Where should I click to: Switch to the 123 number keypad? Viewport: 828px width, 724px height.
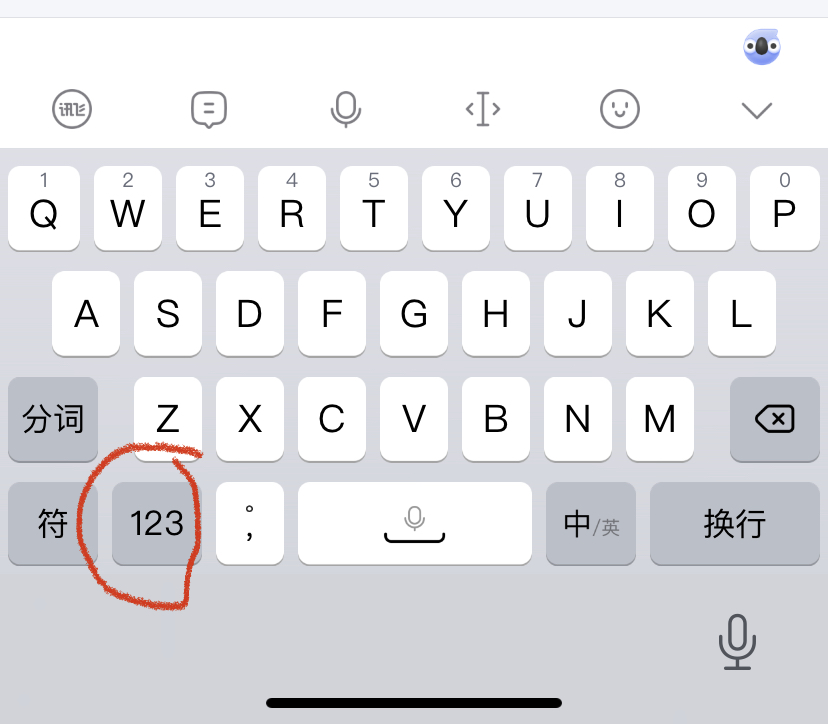pyautogui.click(x=157, y=523)
